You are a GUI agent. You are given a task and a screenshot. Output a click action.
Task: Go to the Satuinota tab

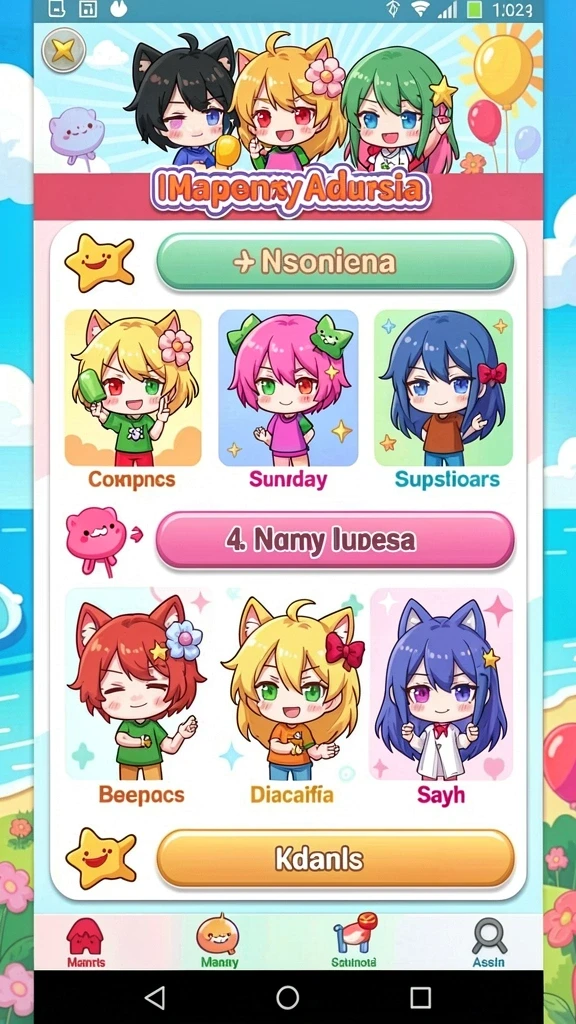pos(353,942)
